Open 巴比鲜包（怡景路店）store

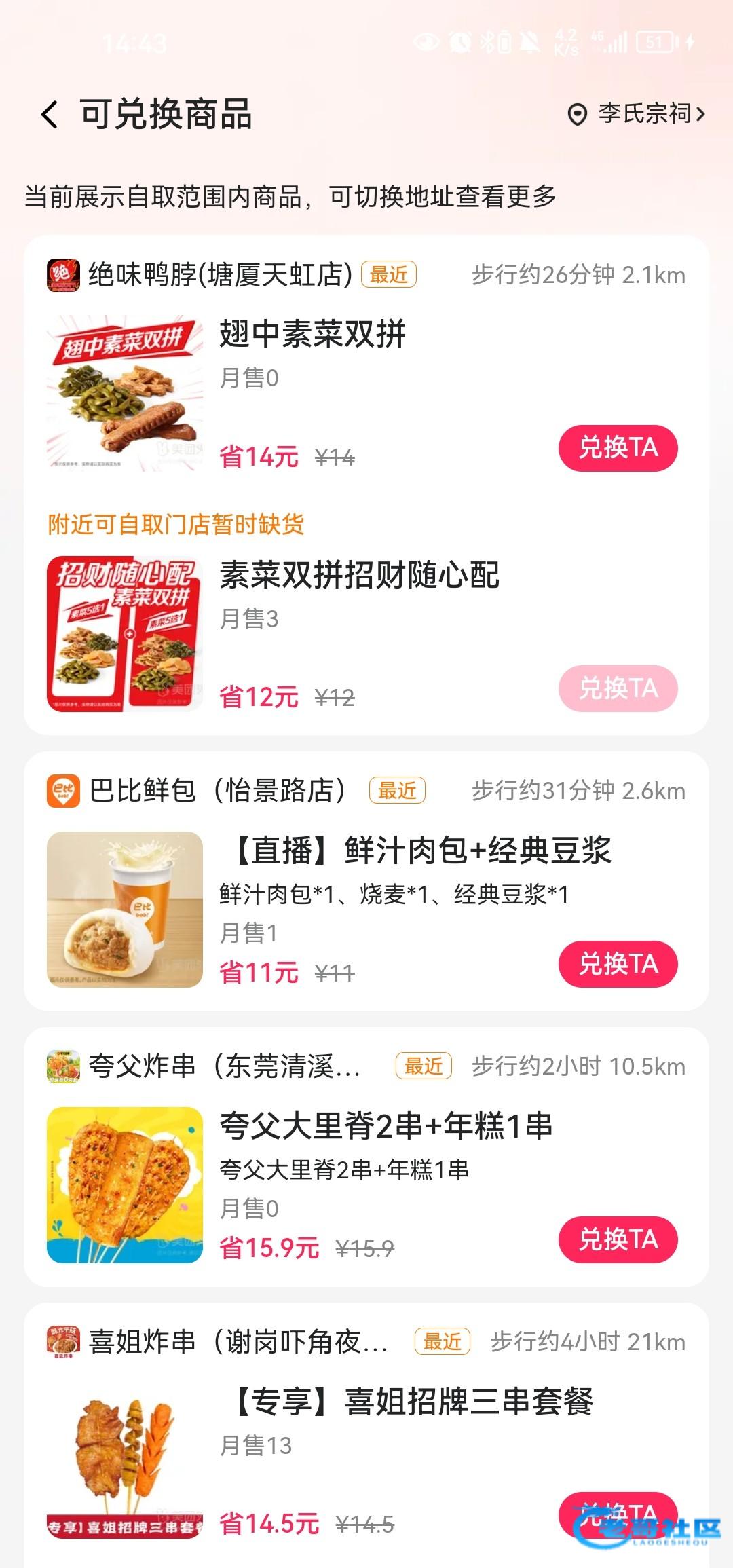pyautogui.click(x=217, y=791)
